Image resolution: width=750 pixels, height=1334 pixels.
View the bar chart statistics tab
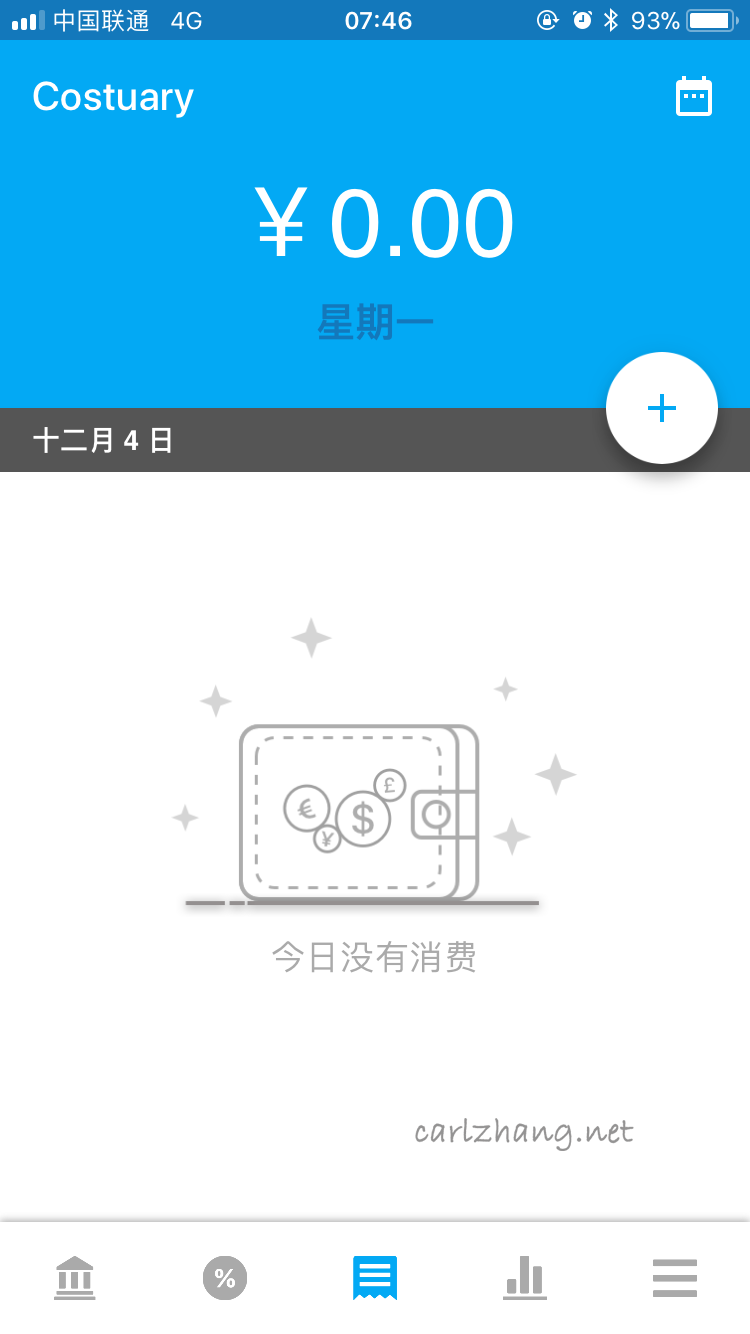coord(525,1278)
